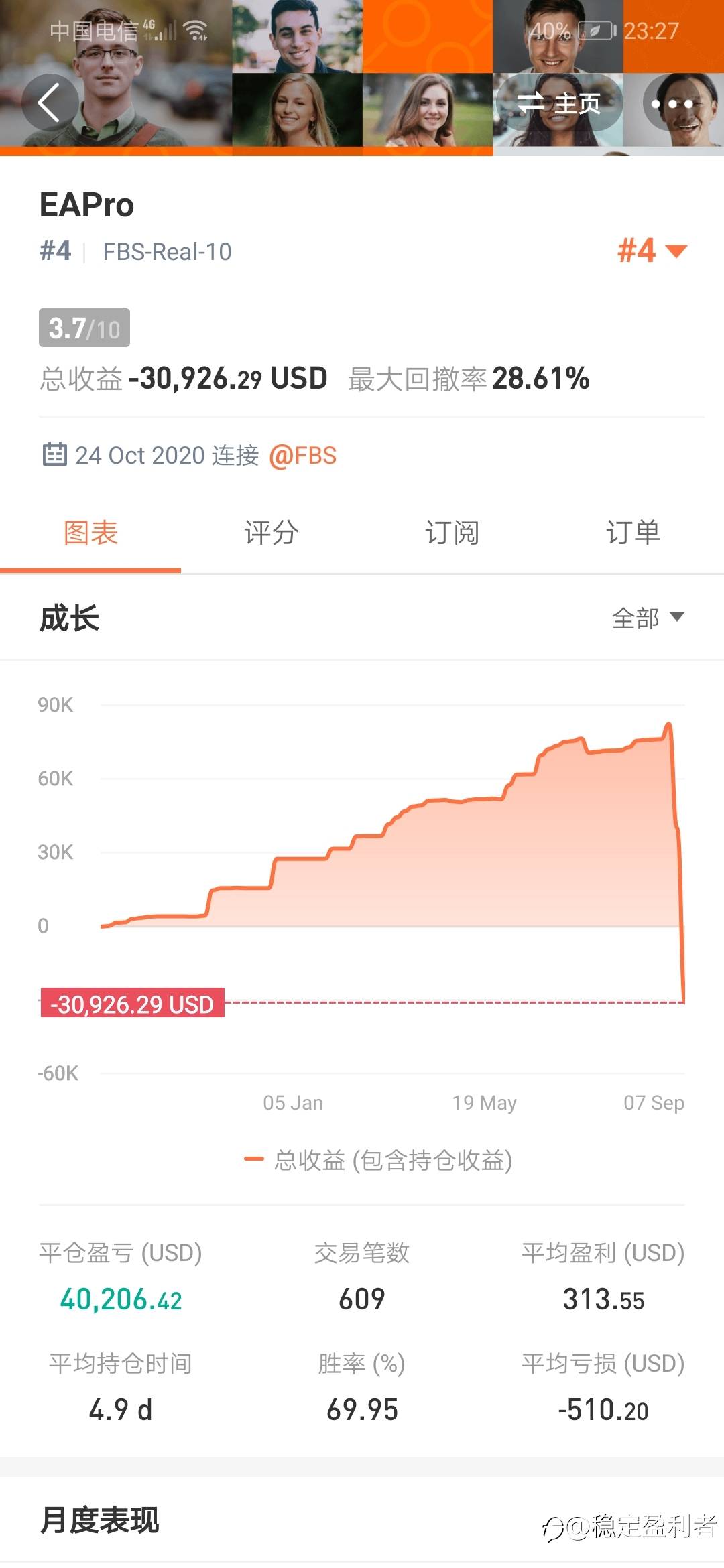
Task: Open the three-dot overflow menu
Action: coord(672,103)
